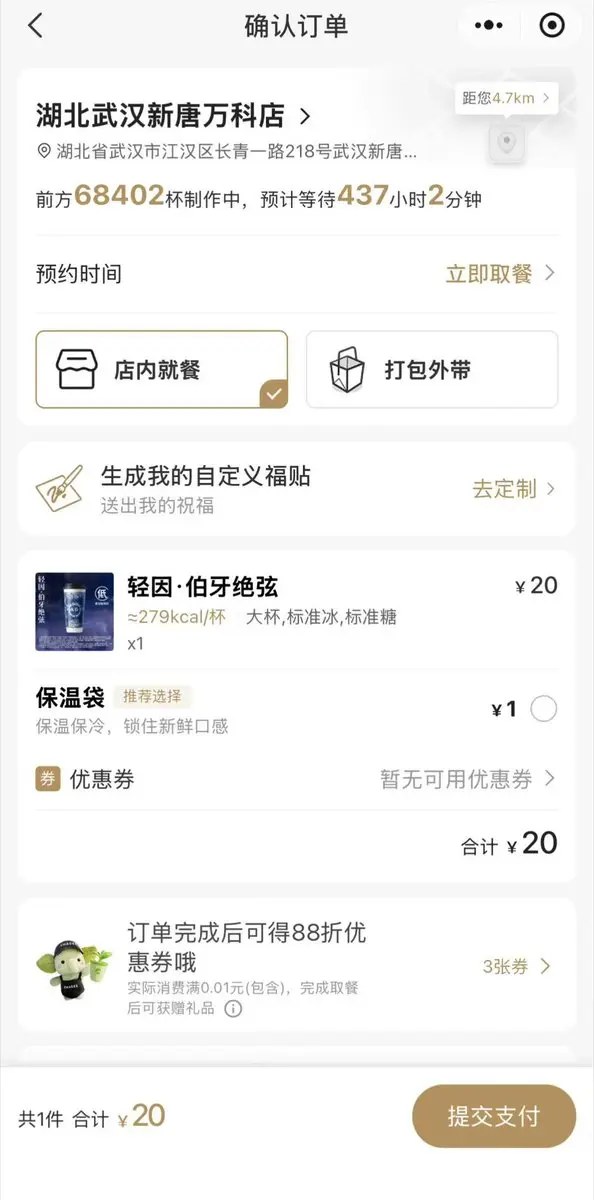Viewport: 594px width, 1200px height.
Task: Choose 打包外带 takeaway option
Action: 432,369
